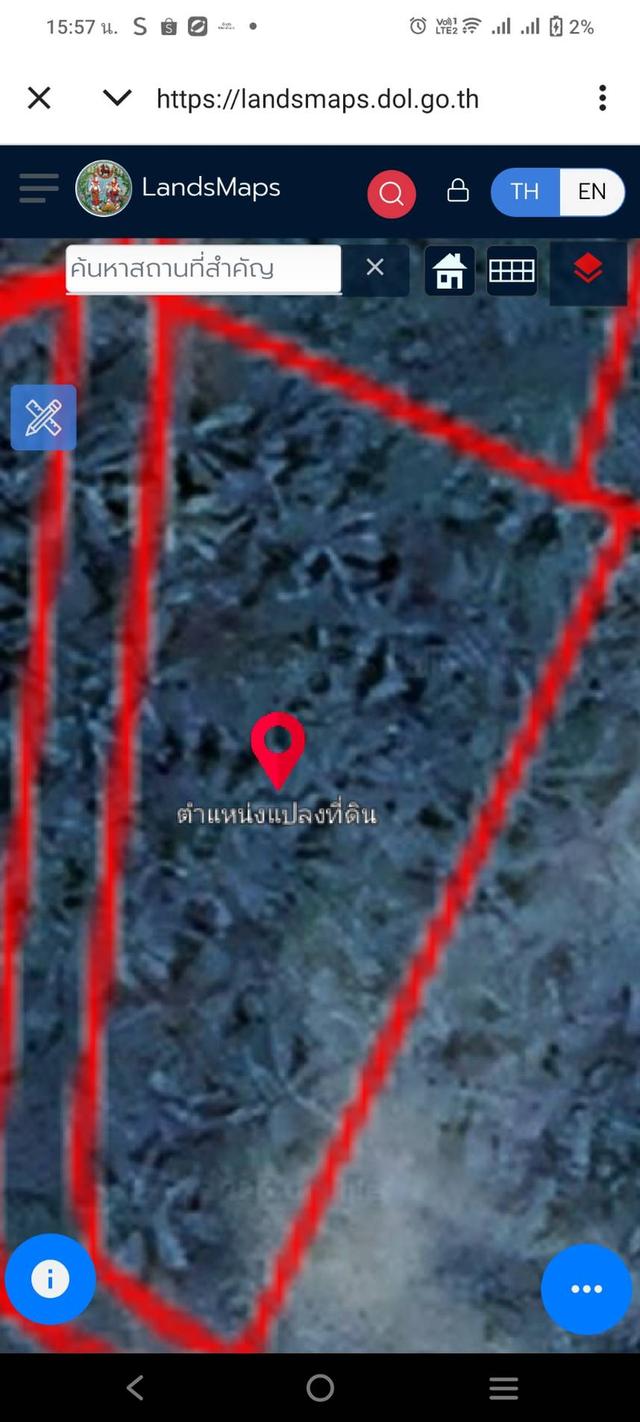The image size is (640, 1422).
Task: Open the browser's three-dot overflow menu
Action: point(602,98)
